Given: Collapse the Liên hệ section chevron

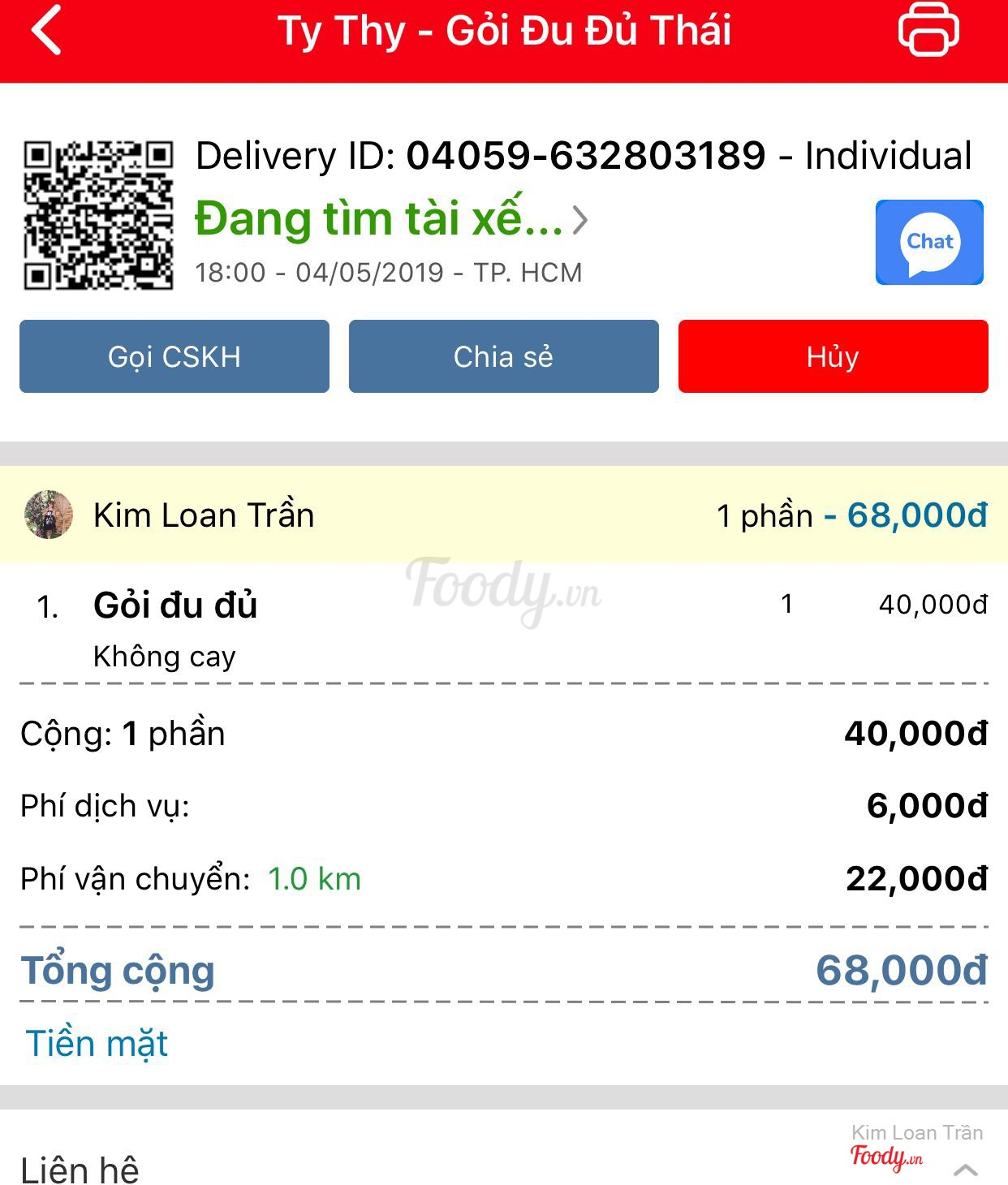Looking at the screenshot, I should [x=965, y=1170].
